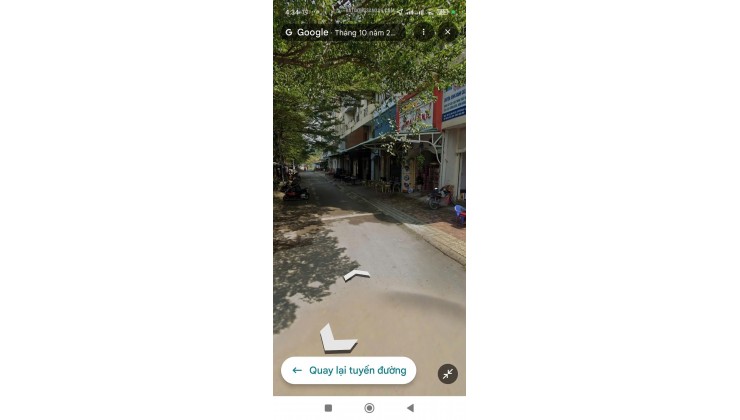Move forward along the street arrow
740x420 pixels.
point(356,274)
